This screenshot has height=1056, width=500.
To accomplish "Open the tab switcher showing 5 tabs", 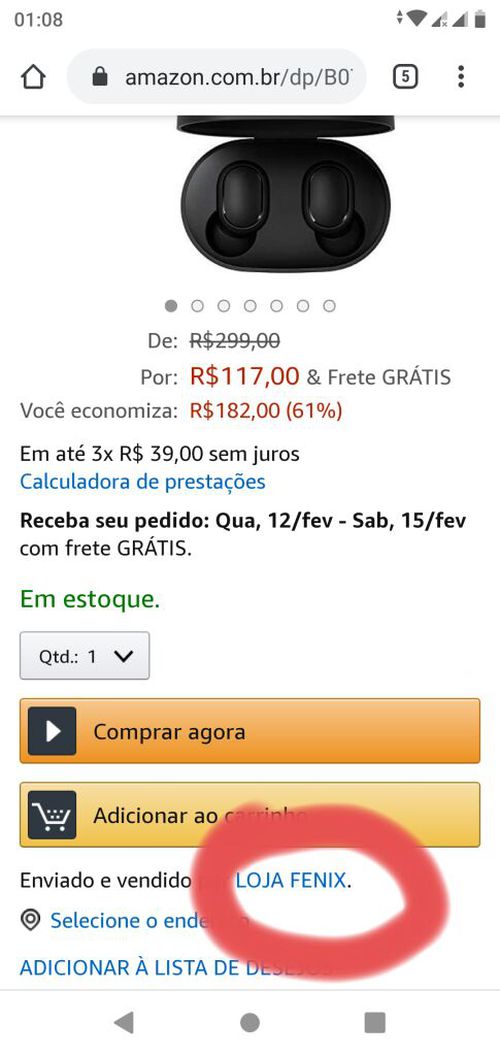I will coord(404,77).
